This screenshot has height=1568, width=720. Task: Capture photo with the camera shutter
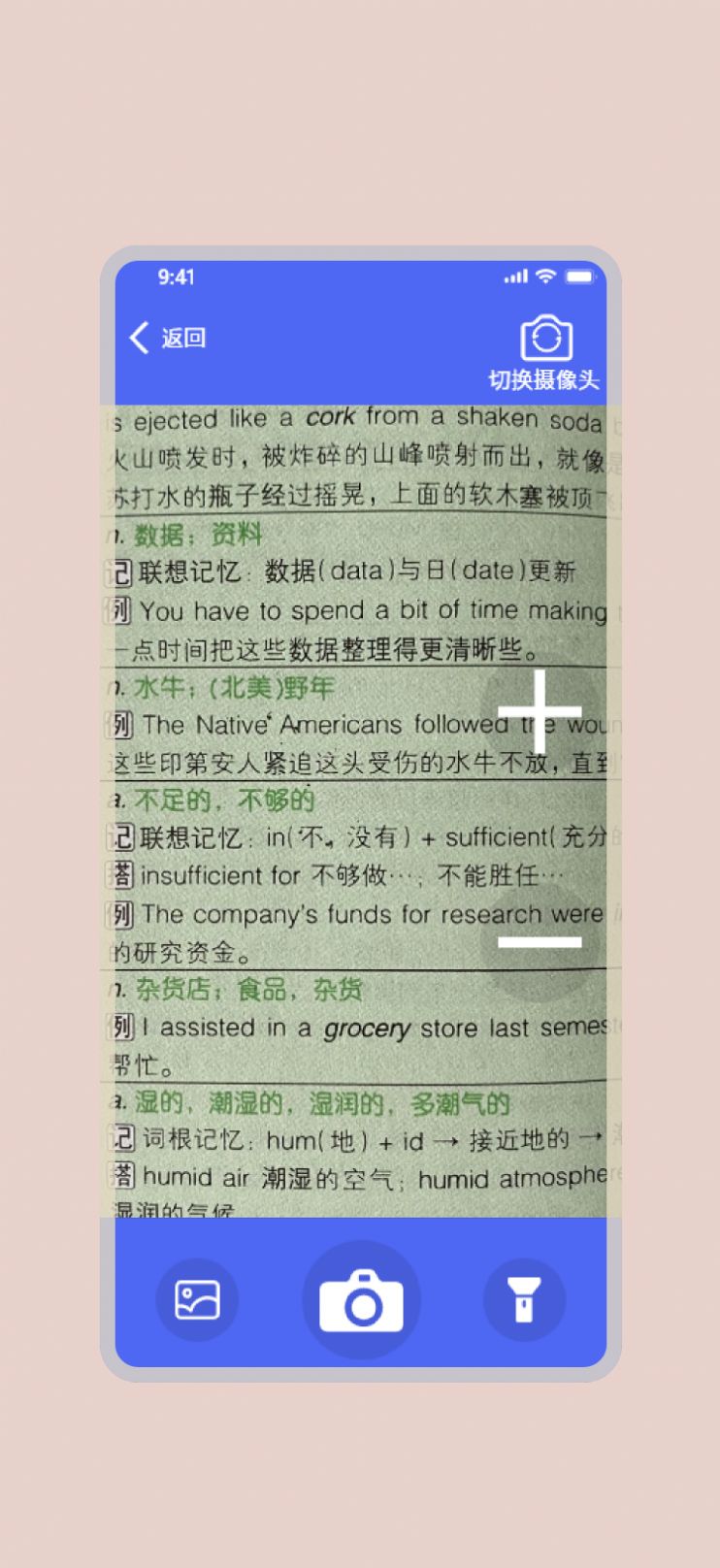[361, 1299]
